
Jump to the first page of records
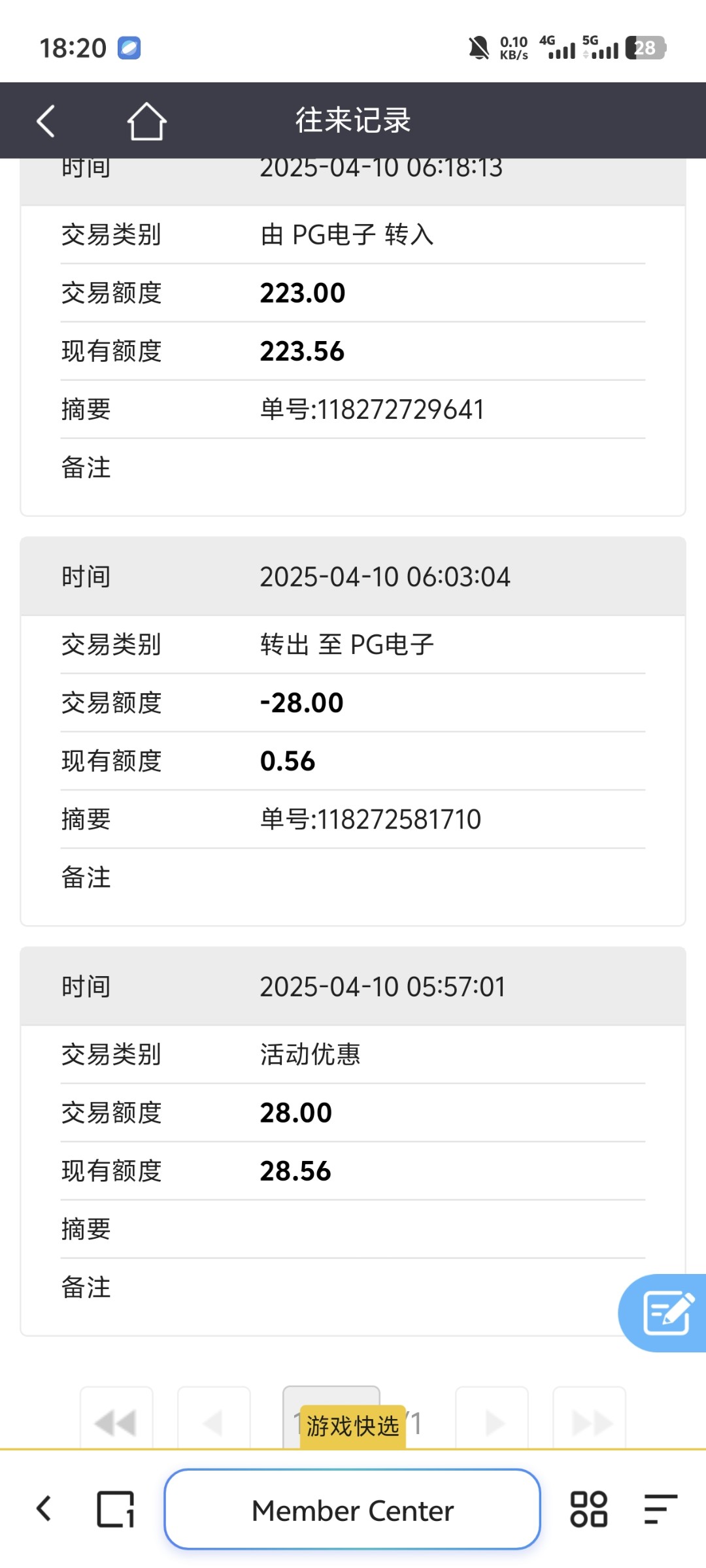[116, 1422]
